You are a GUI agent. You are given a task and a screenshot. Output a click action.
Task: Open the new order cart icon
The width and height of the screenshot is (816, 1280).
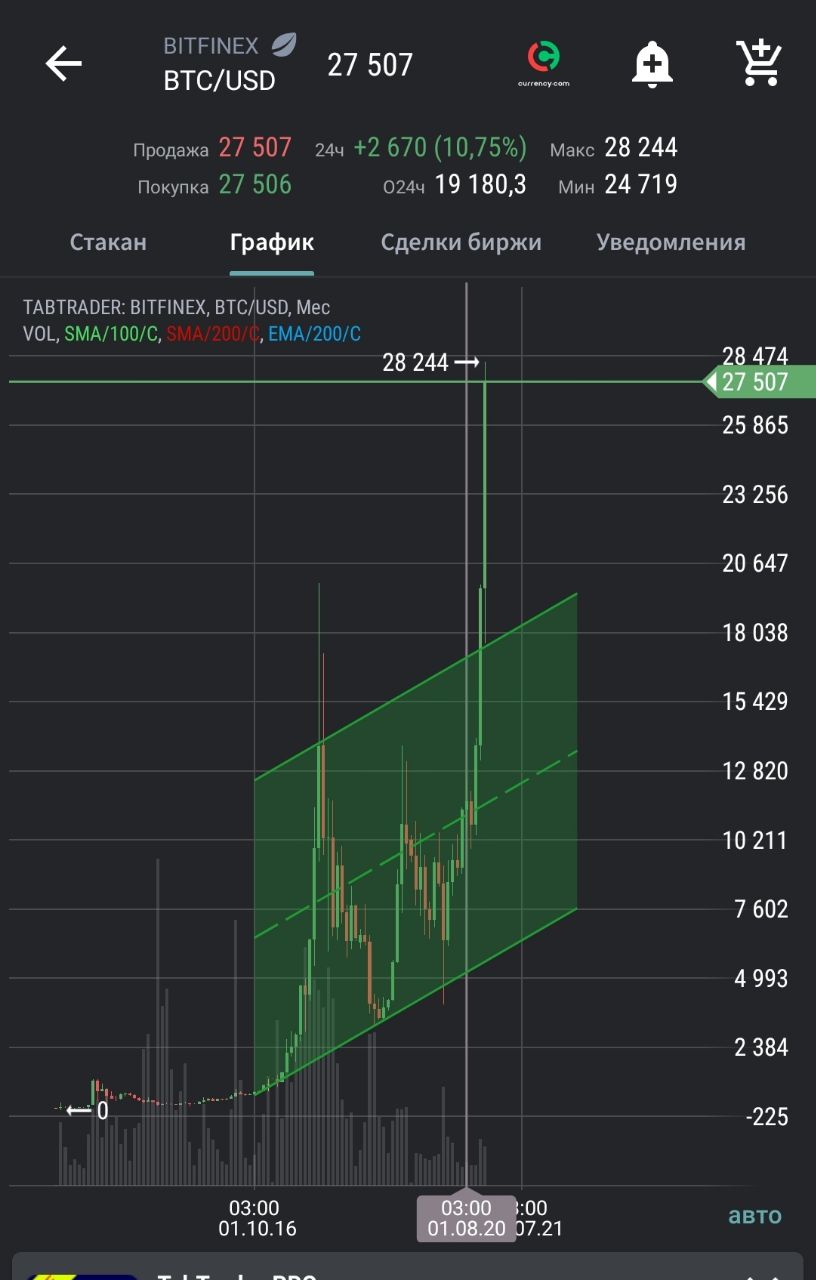[758, 64]
